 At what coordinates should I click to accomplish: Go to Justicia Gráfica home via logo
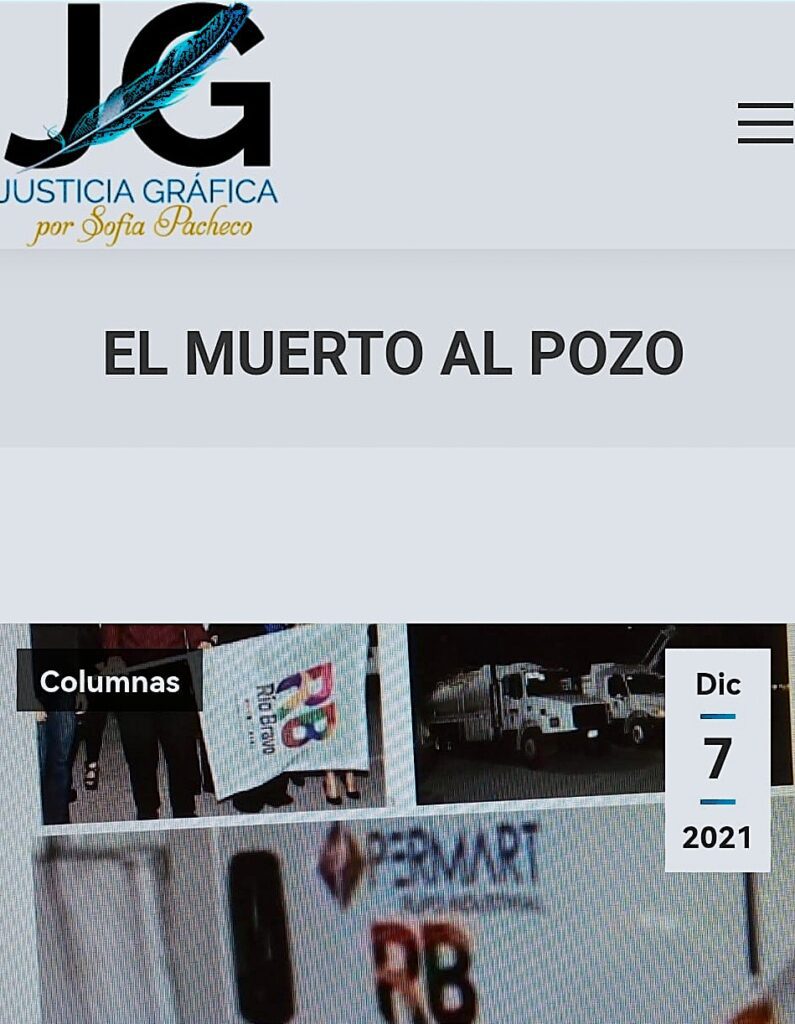click(x=139, y=124)
